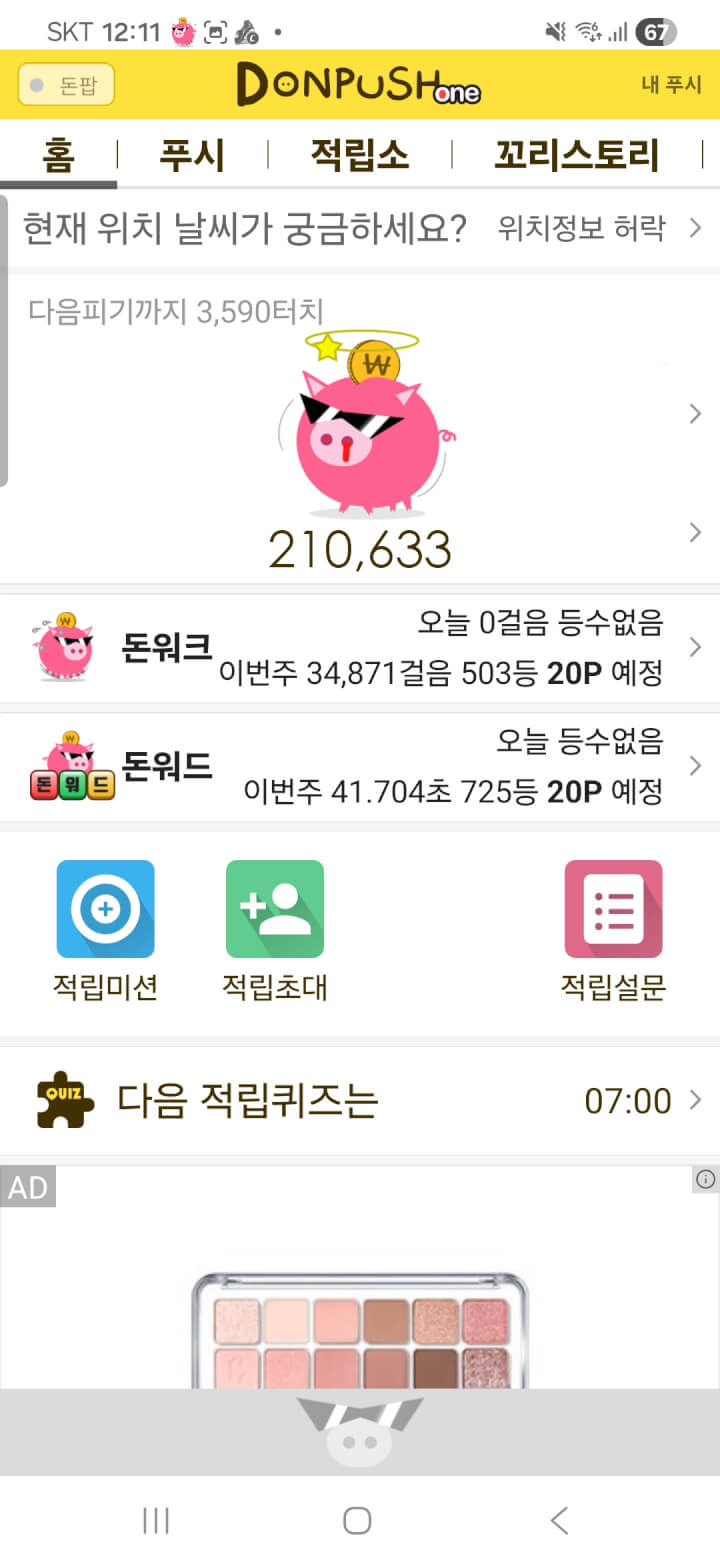Open the 꼬리스토리 tab
Screen dimensions: 720x1560
pyautogui.click(x=576, y=156)
